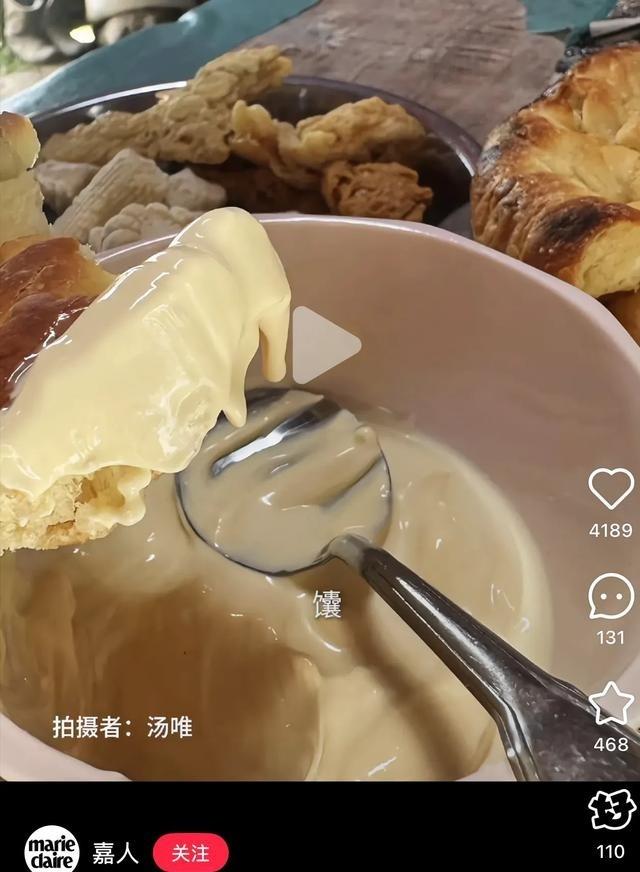
Task: Tap the red 关注 follow button
Action: [190, 853]
